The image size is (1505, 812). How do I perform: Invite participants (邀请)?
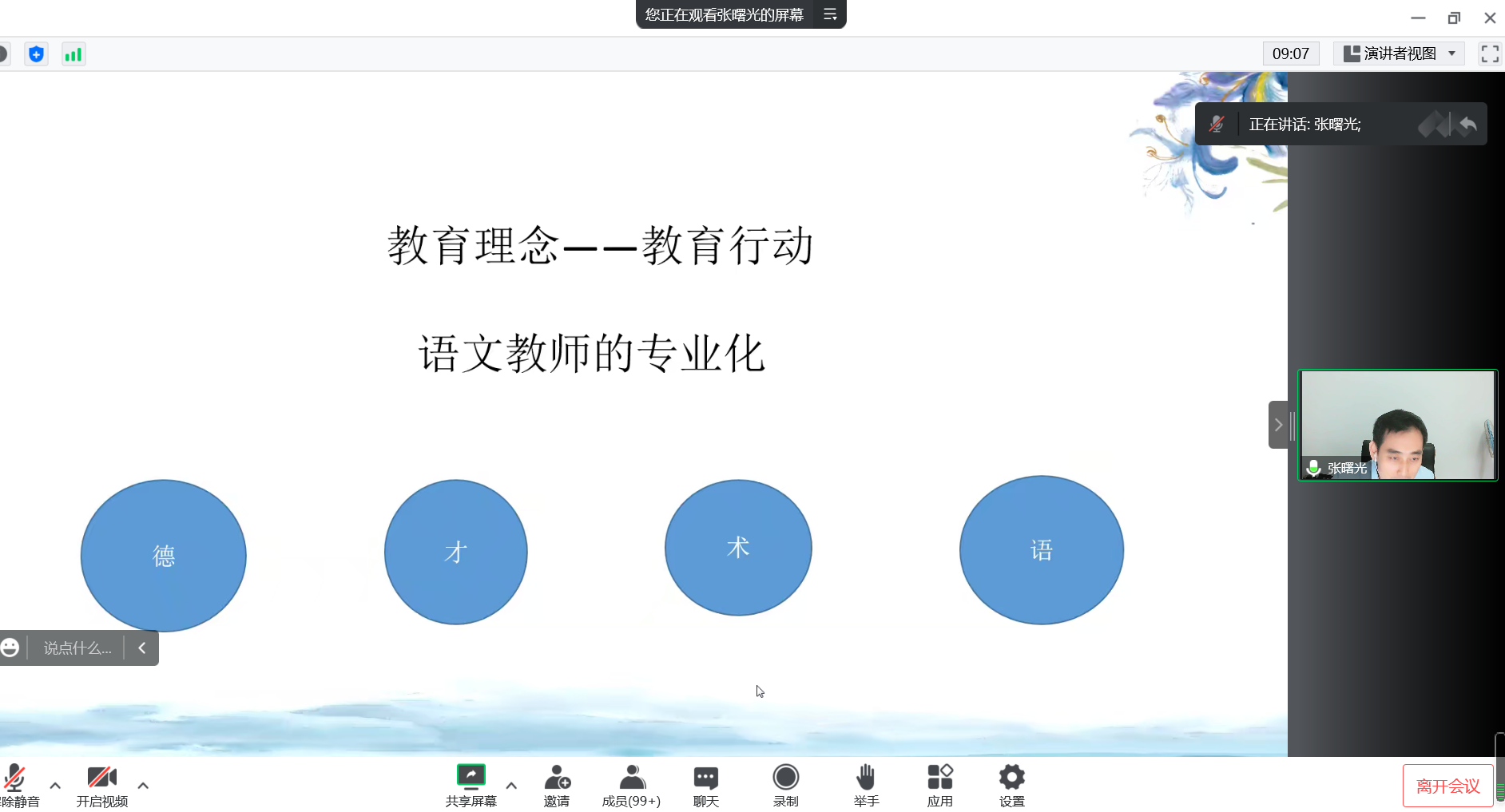[x=557, y=783]
